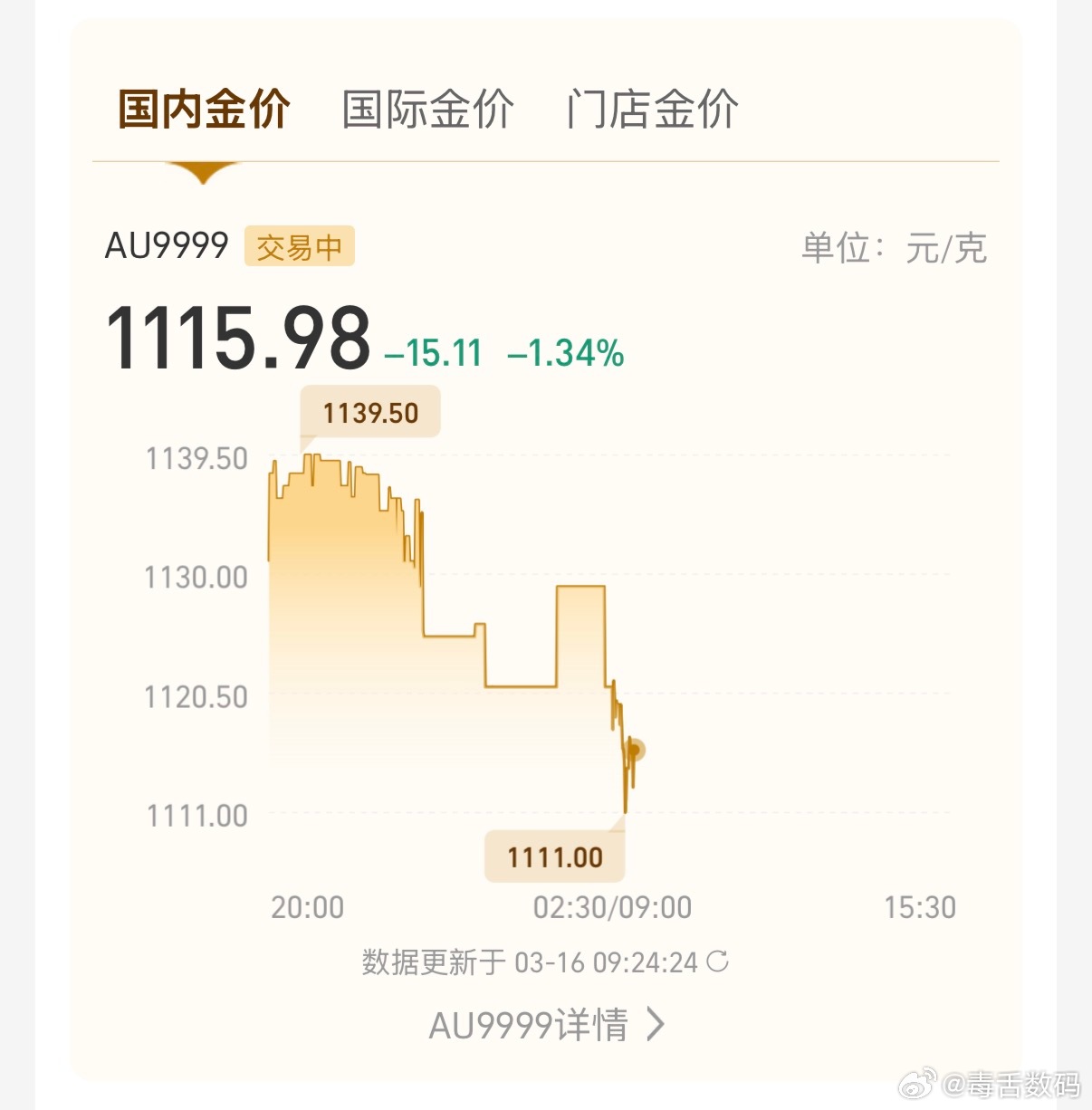1092x1110 pixels.
Task: Click the 交易中 trading status badge
Action: coord(299,246)
